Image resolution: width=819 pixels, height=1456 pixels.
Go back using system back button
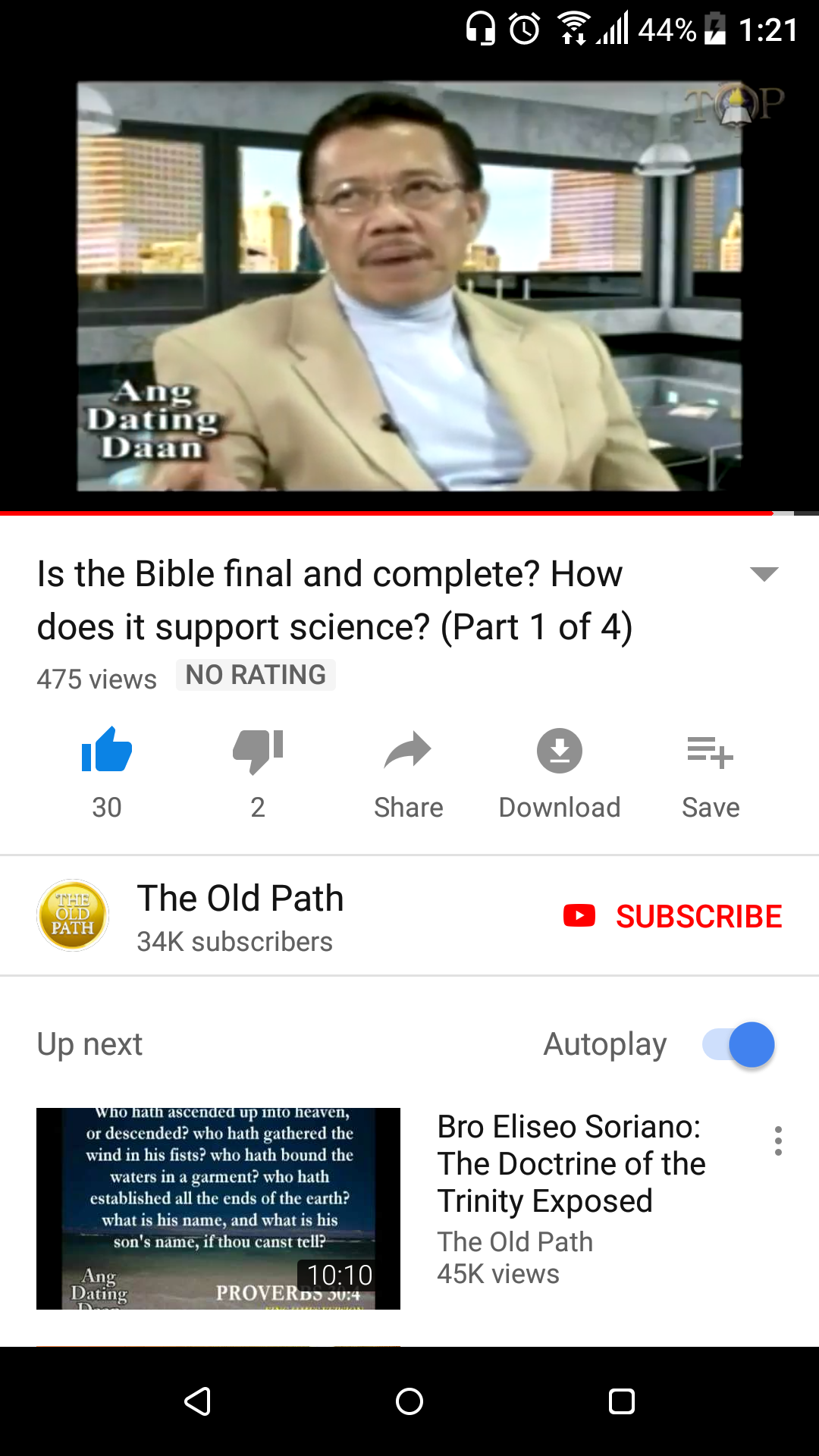point(197,1401)
